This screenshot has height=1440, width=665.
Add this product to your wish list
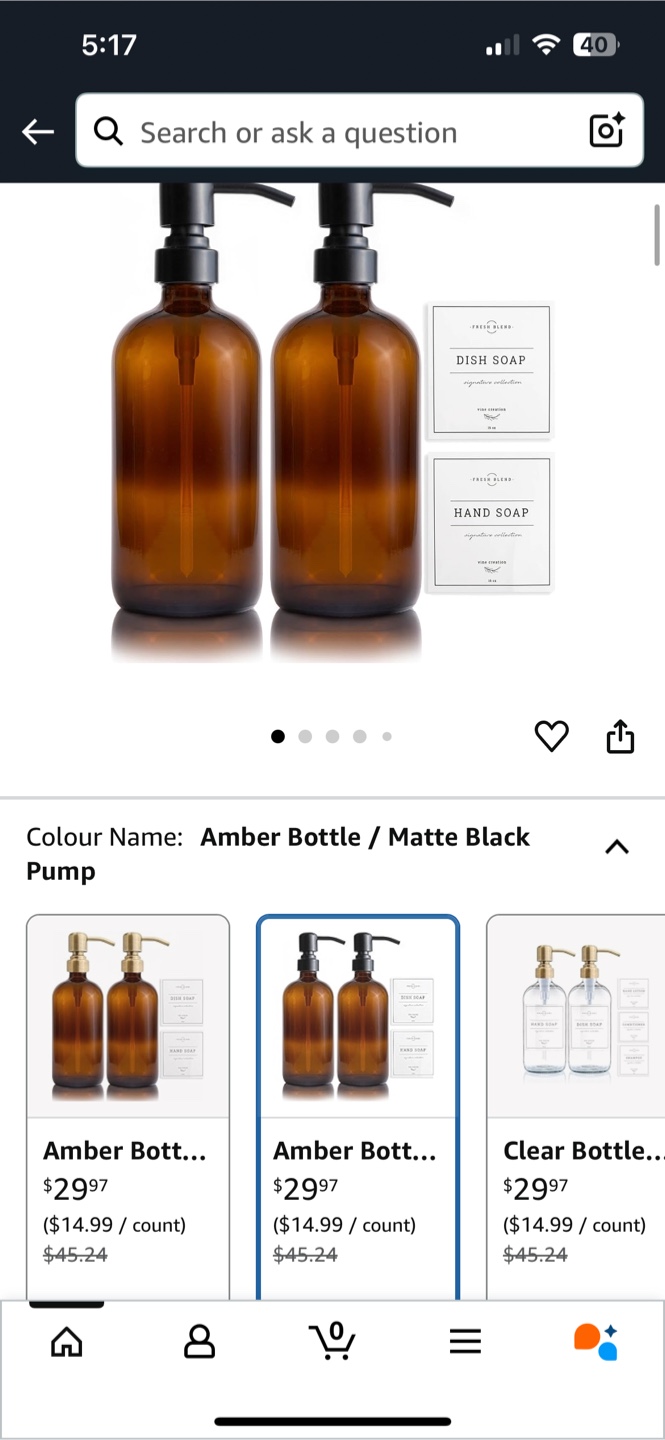(551, 736)
